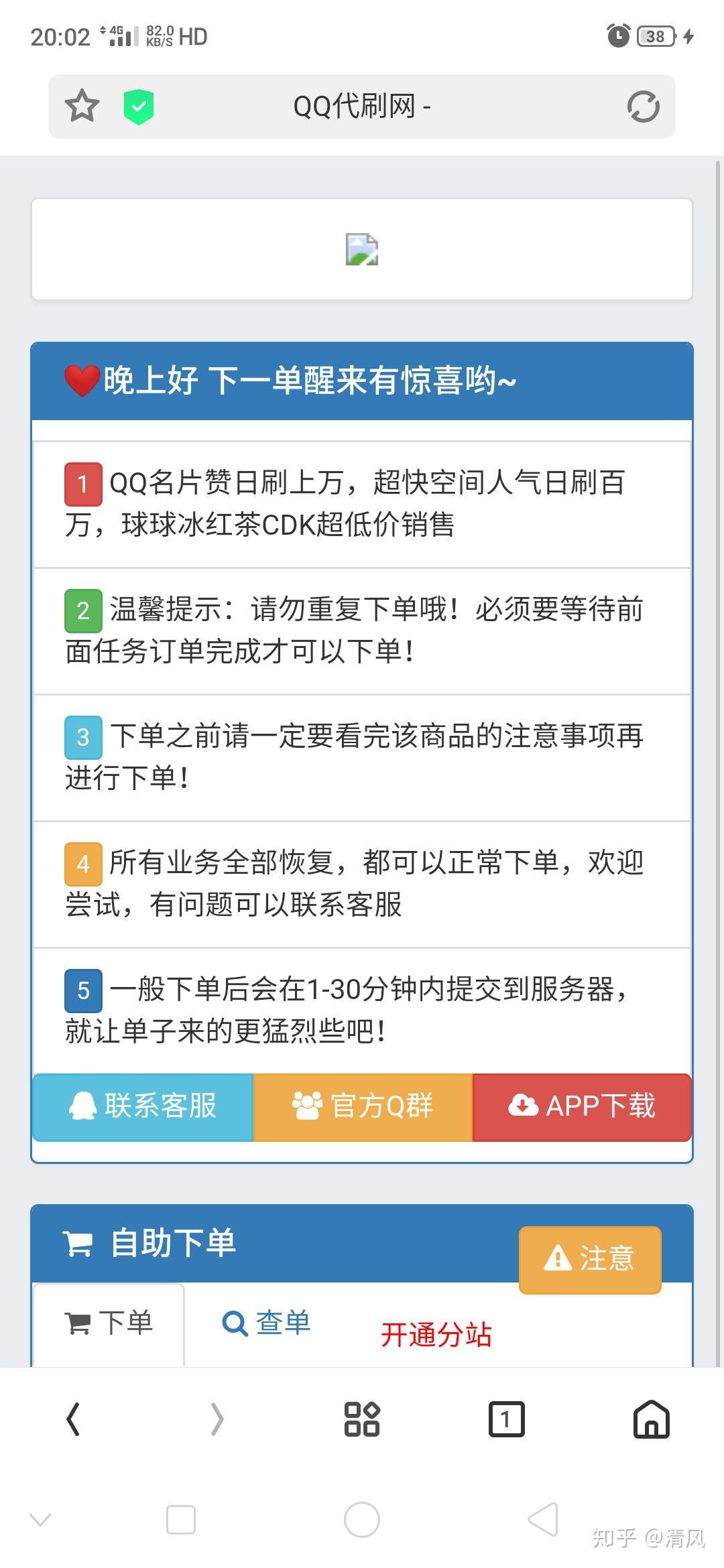Tap the system home circle button
The width and height of the screenshot is (724, 1568).
[x=362, y=1519]
